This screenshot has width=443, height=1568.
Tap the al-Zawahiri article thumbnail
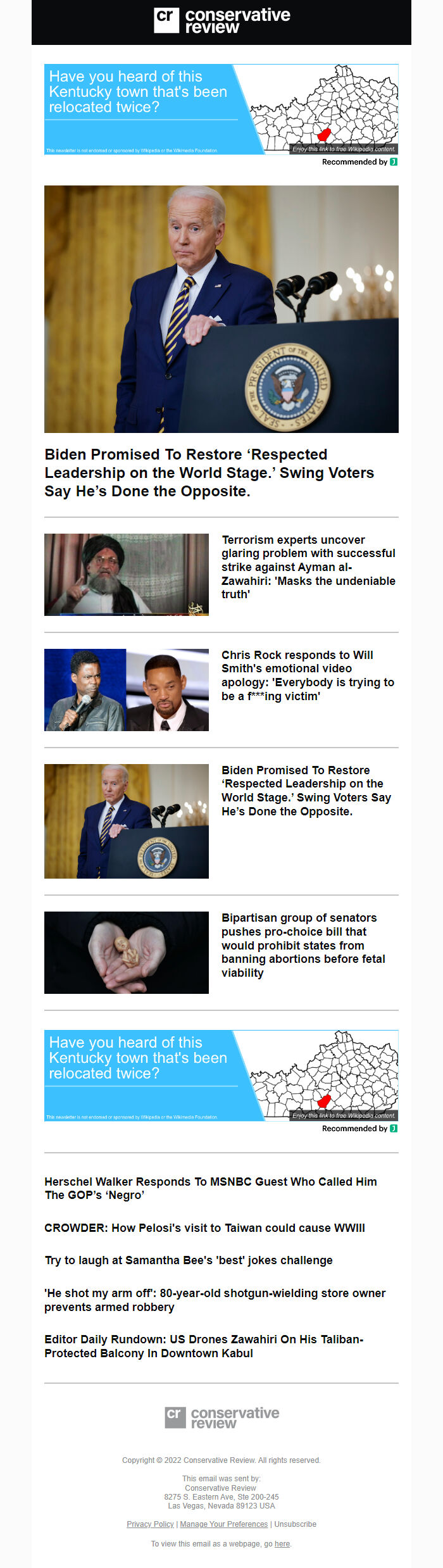point(126,574)
